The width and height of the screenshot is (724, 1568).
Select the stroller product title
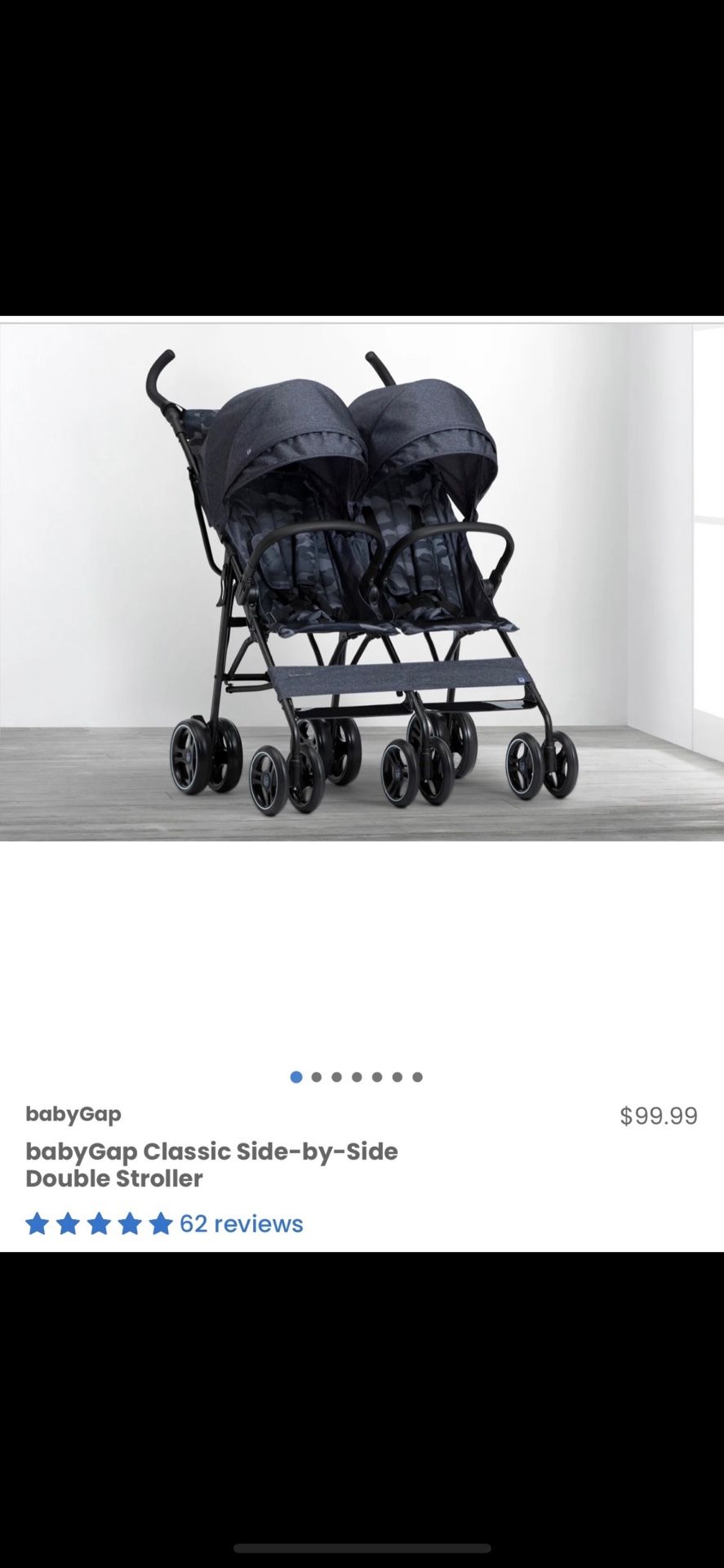coord(212,1165)
